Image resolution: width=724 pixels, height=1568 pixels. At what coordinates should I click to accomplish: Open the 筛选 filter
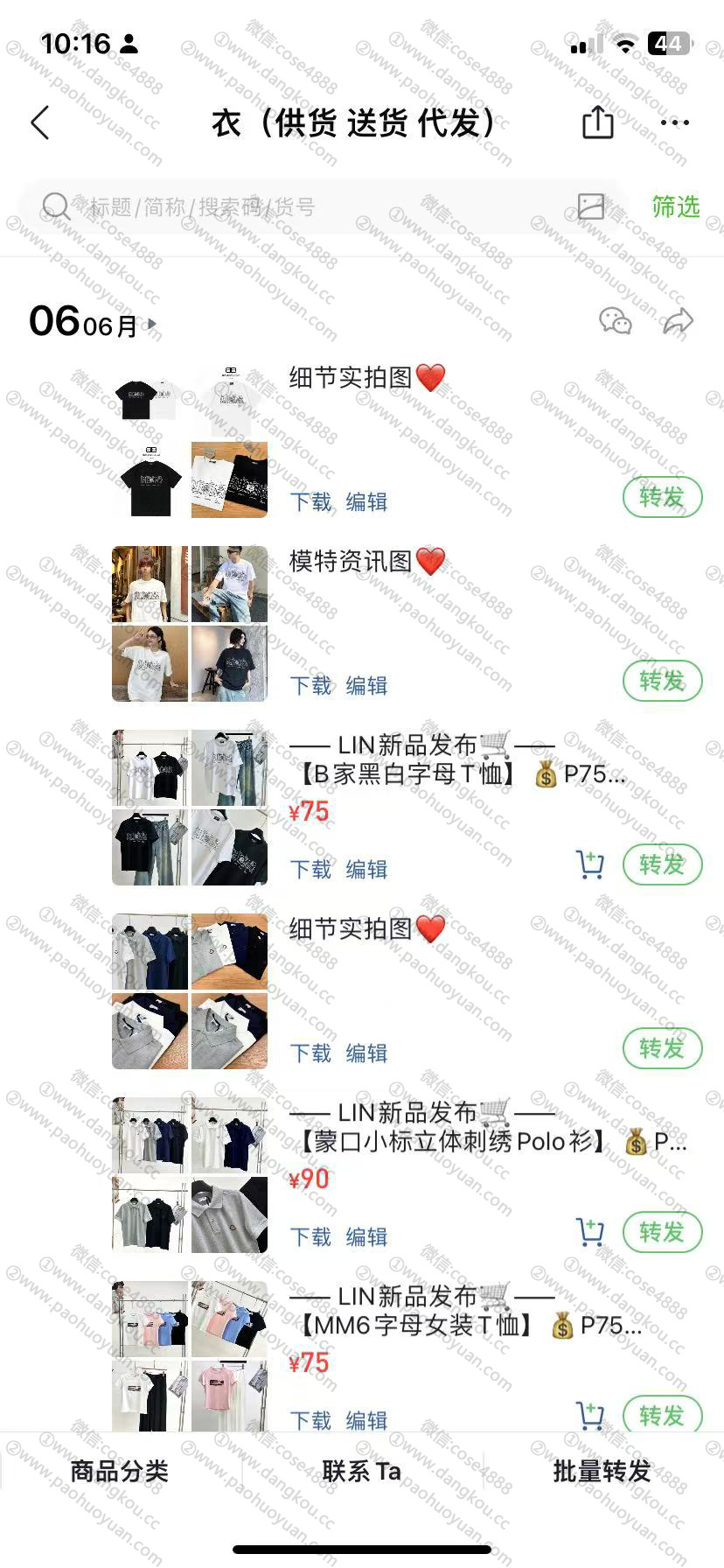(x=675, y=207)
